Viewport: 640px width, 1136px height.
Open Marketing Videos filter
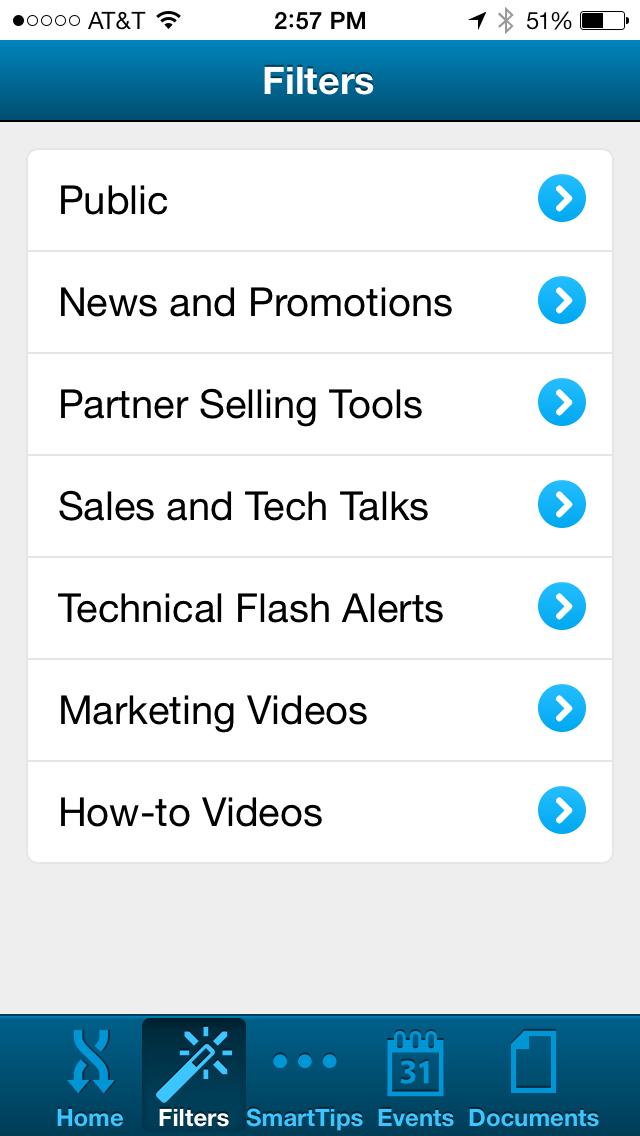point(320,710)
